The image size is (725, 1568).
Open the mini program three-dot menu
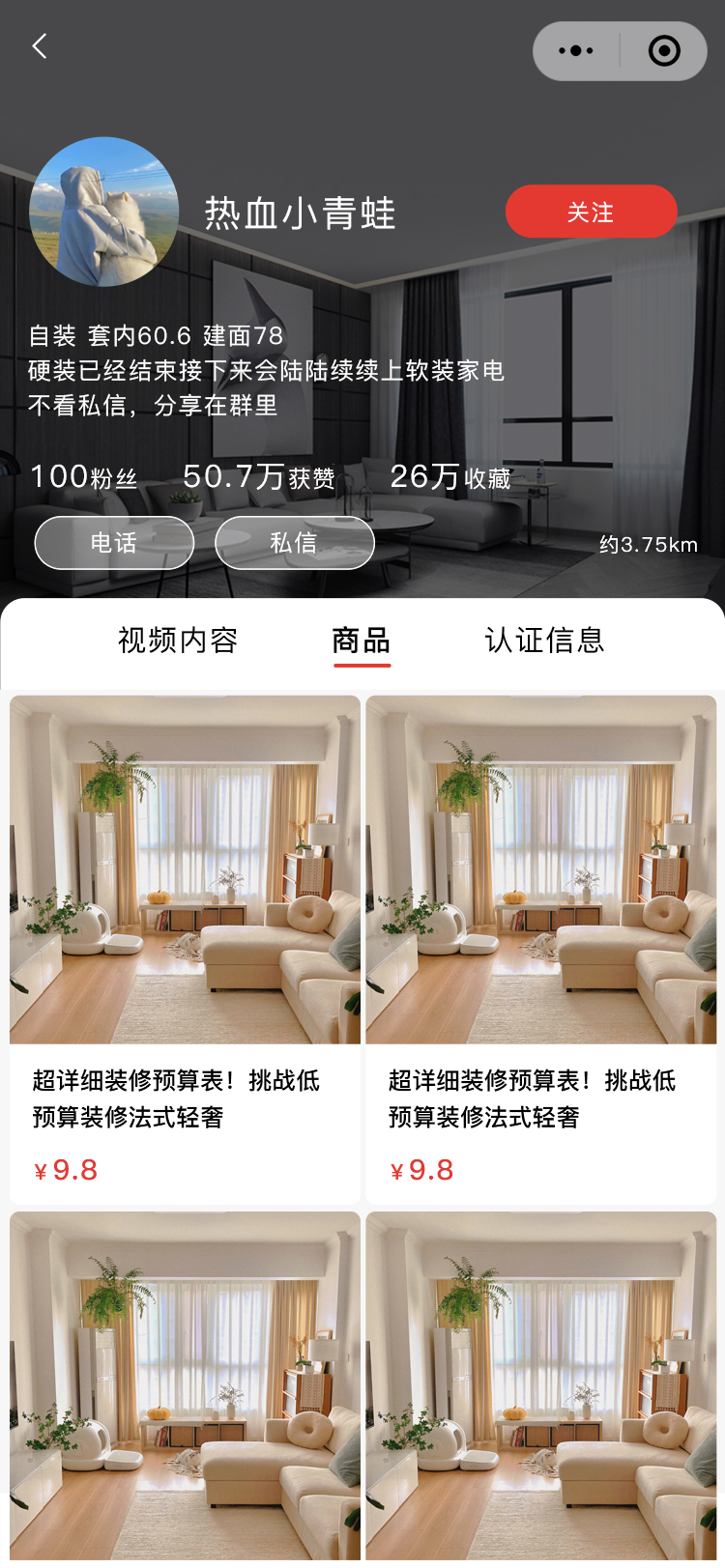[576, 51]
